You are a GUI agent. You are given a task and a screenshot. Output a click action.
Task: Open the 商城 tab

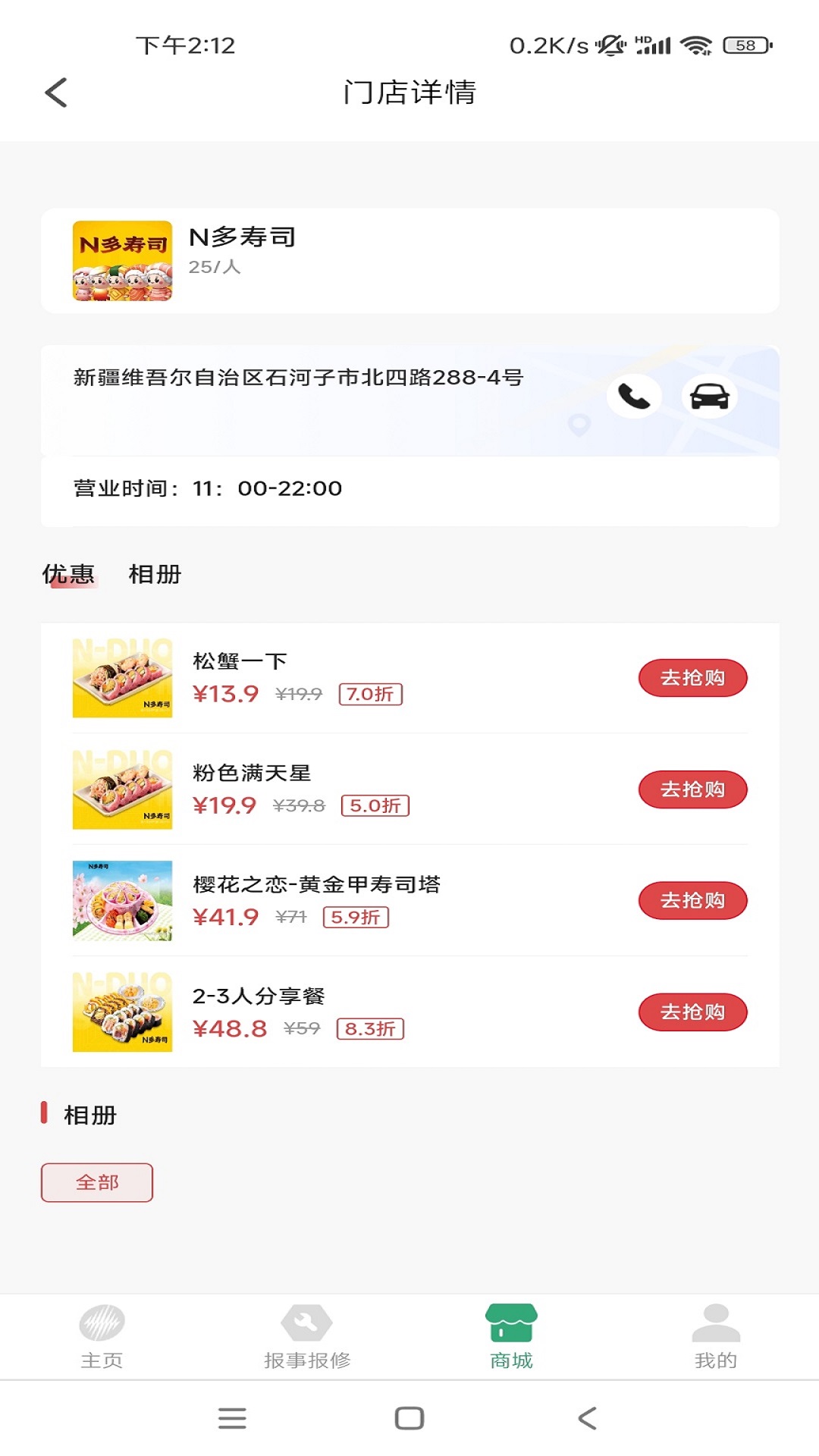pyautogui.click(x=511, y=1336)
